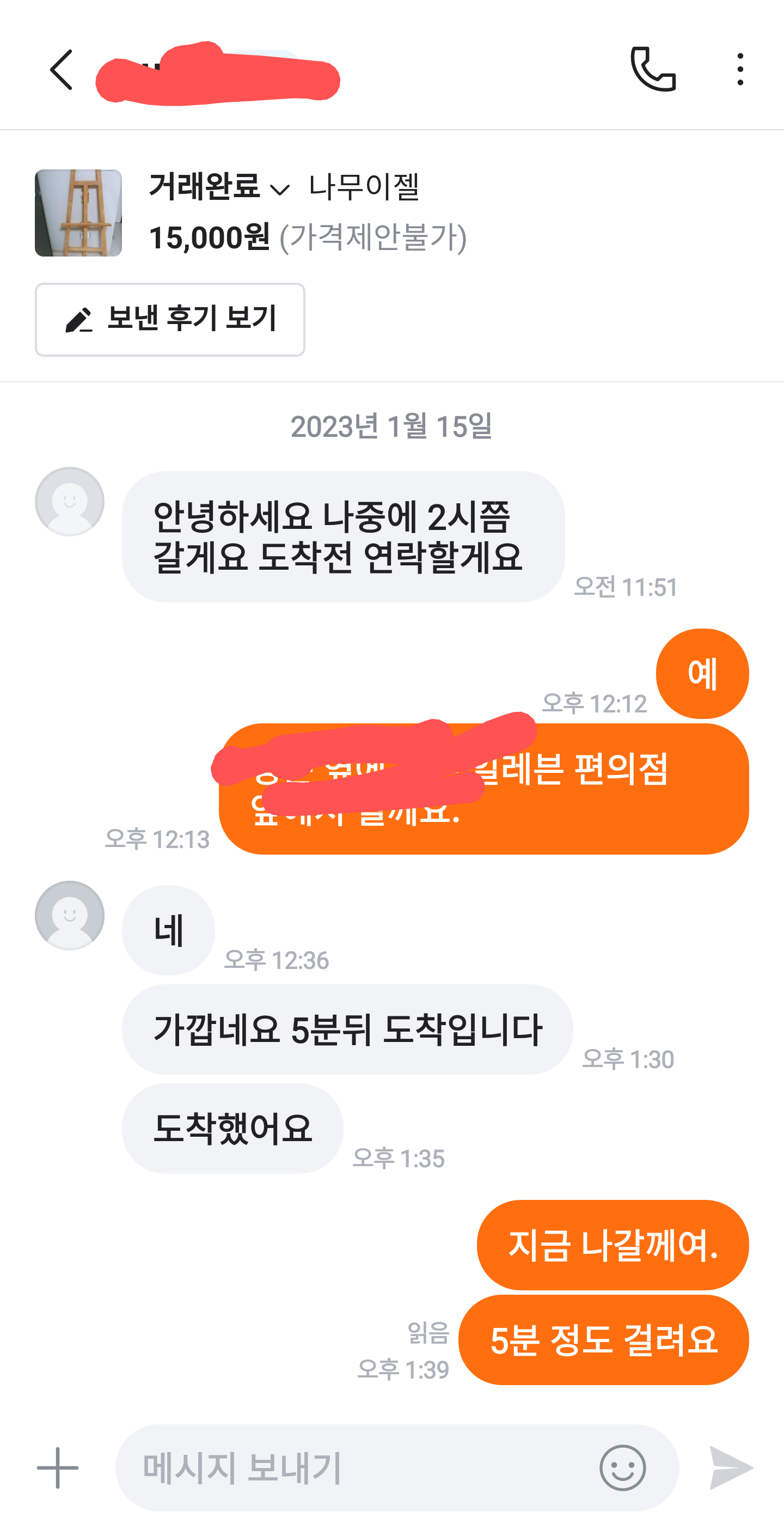Viewport: 784px width, 1524px height.
Task: Open the three-dot overflow menu
Action: pos(740,69)
